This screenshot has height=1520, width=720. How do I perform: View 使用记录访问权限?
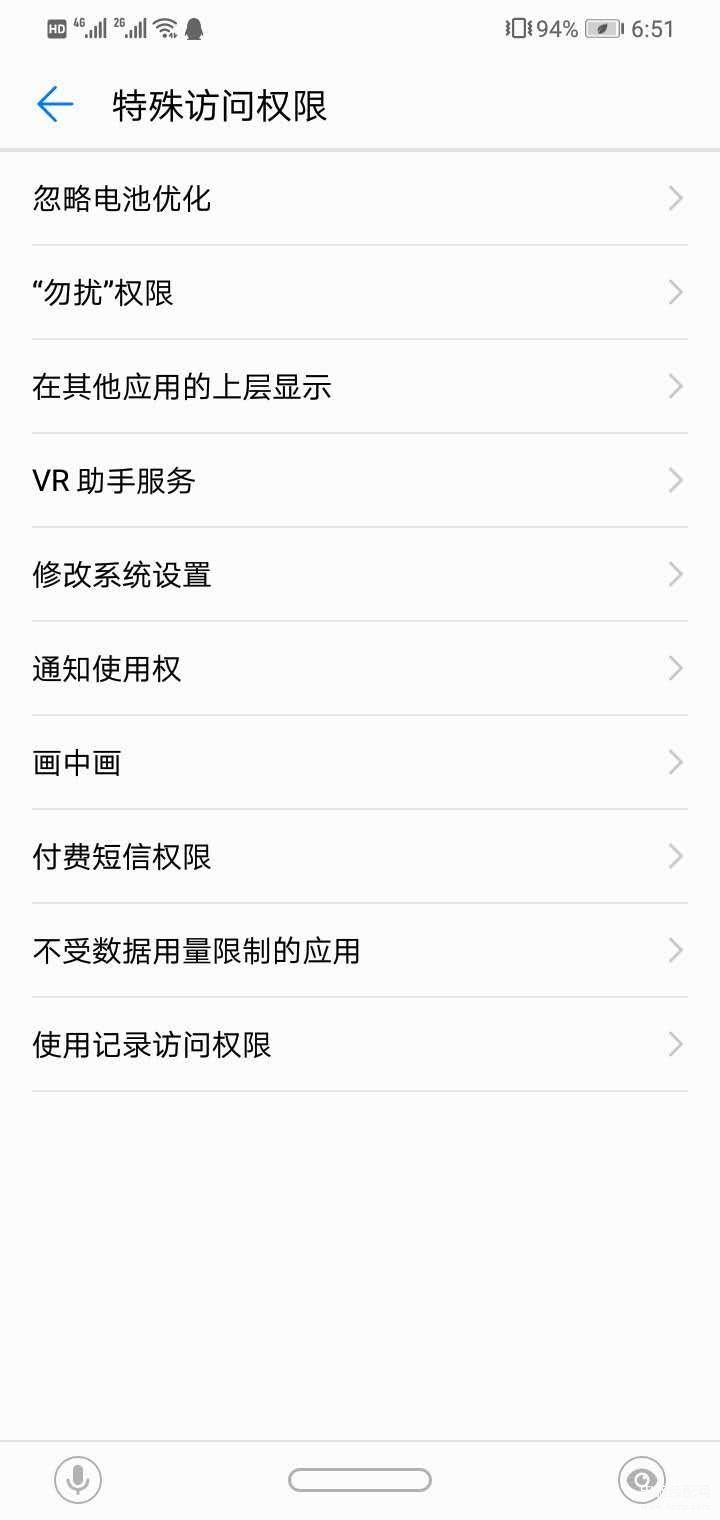360,1044
